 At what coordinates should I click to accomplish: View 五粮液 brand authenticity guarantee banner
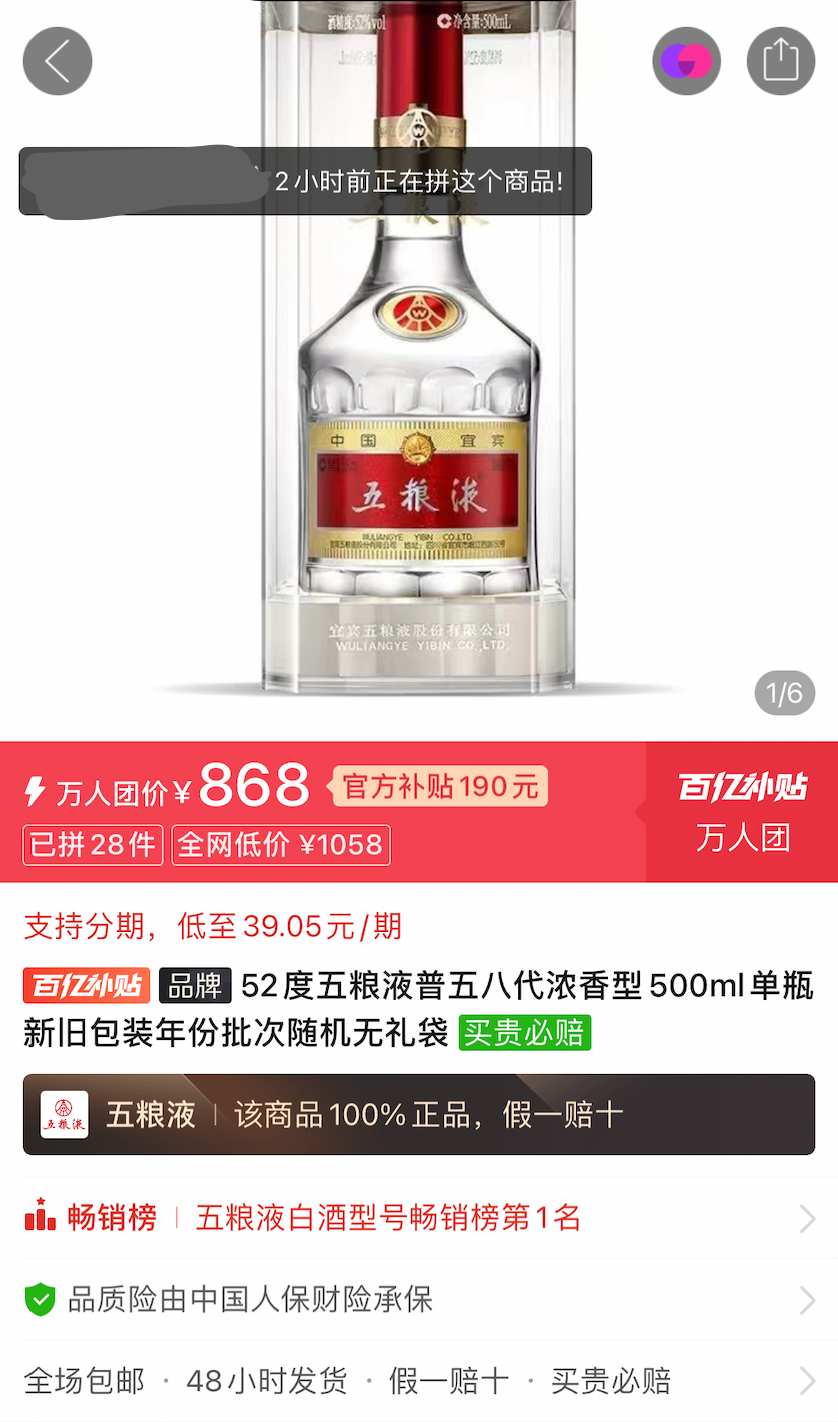[x=419, y=1114]
